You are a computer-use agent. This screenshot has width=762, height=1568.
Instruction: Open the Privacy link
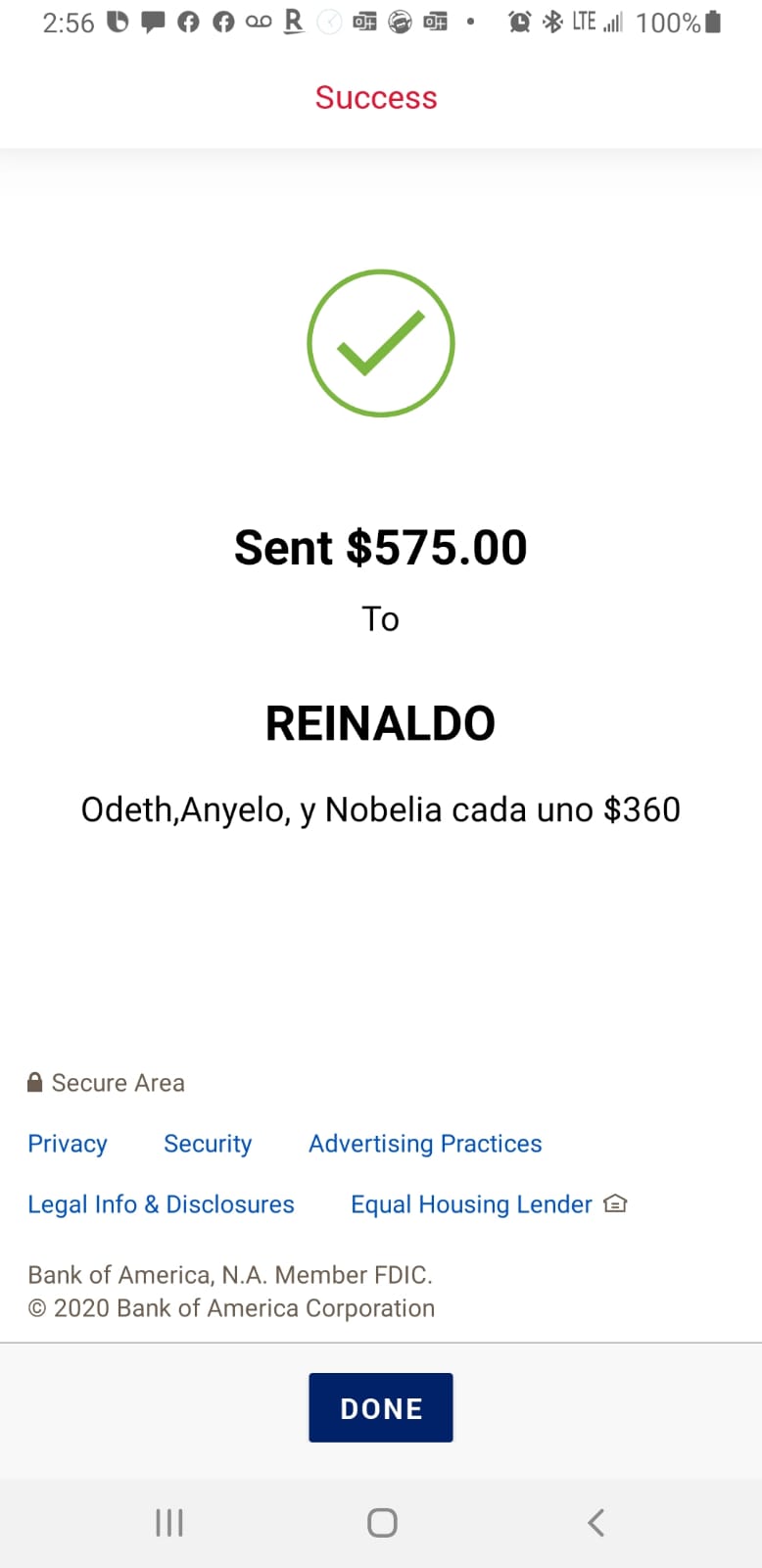point(68,1144)
